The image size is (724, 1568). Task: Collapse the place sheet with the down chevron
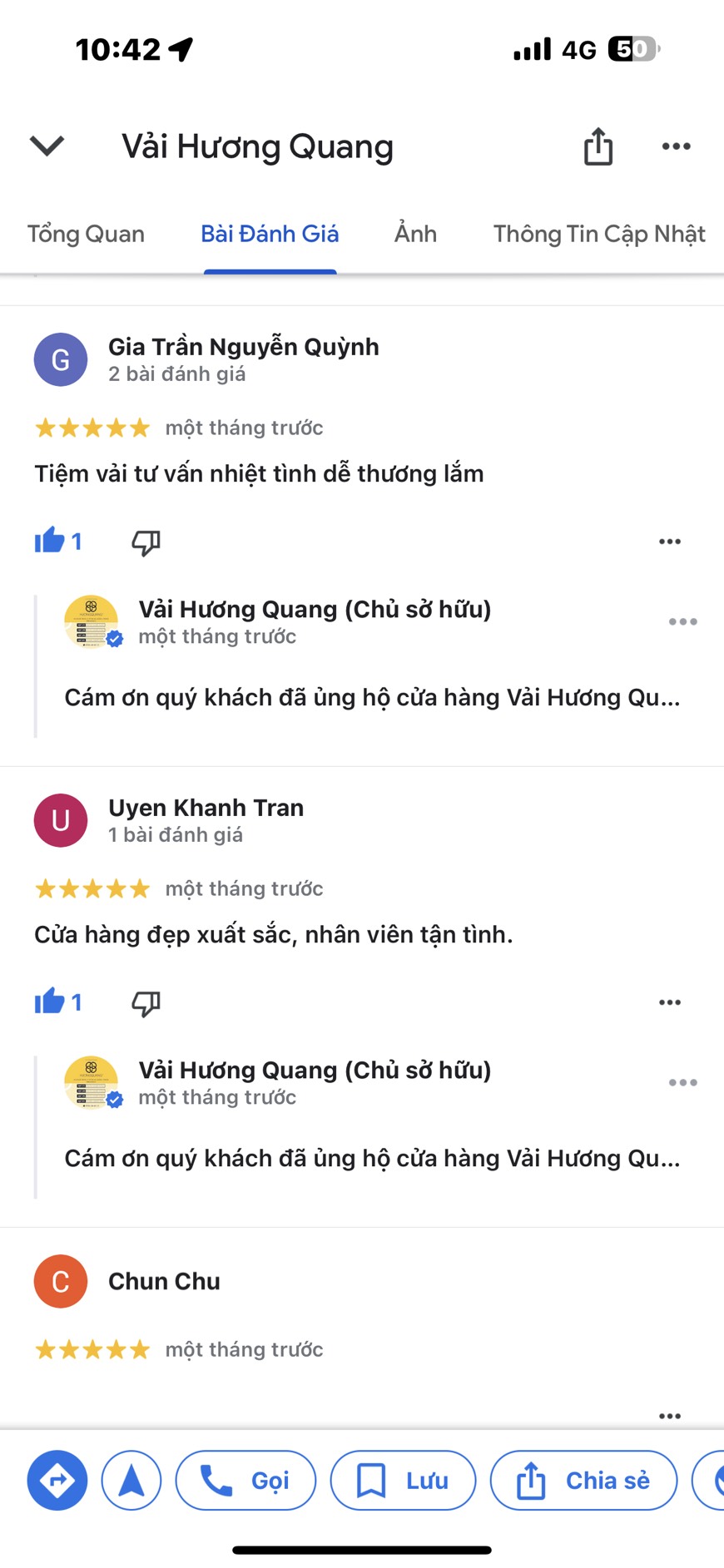(x=47, y=146)
